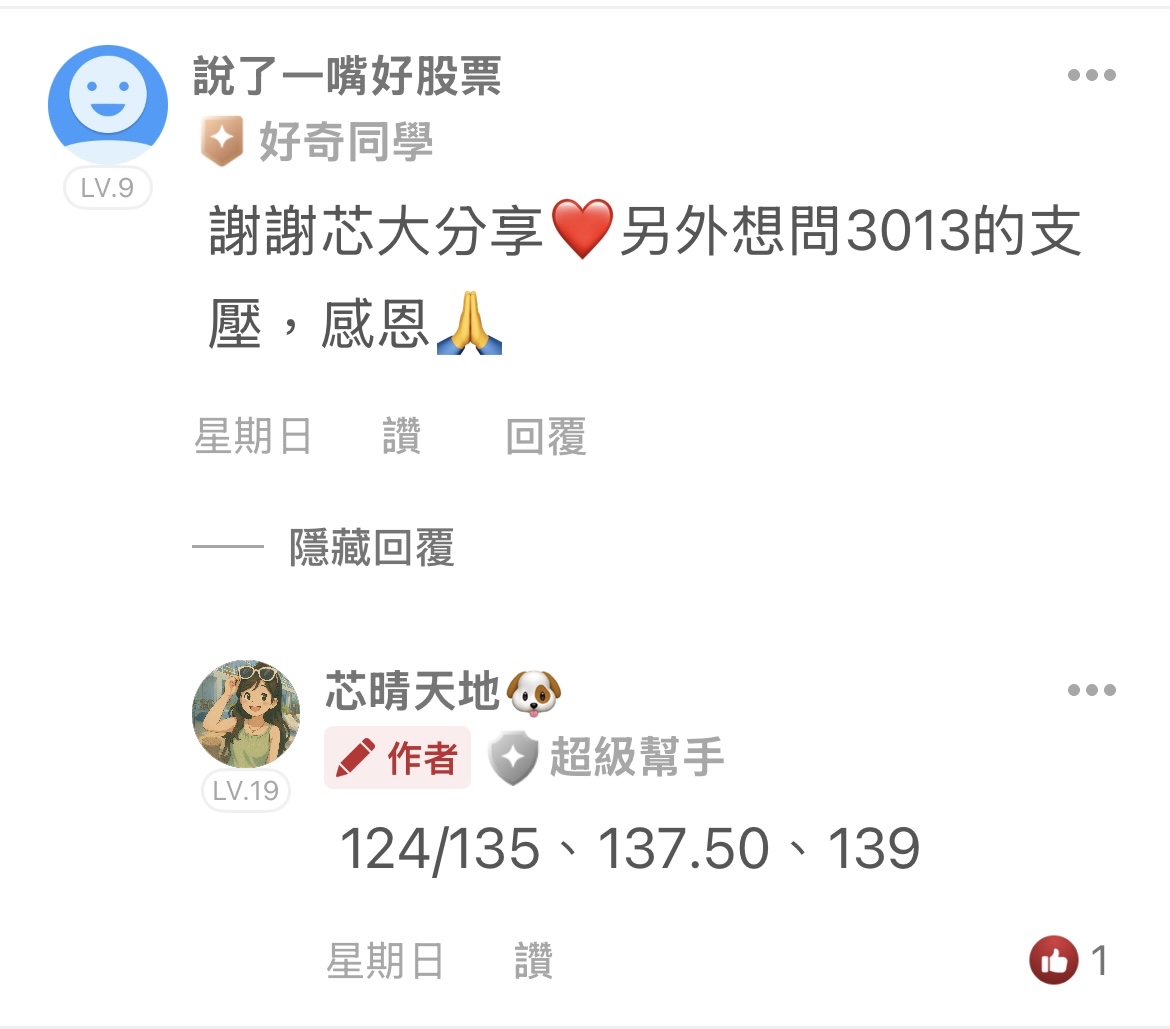
Task: Open overflow menu on 說了一嘴好股票's comment
Action: pyautogui.click(x=1091, y=75)
